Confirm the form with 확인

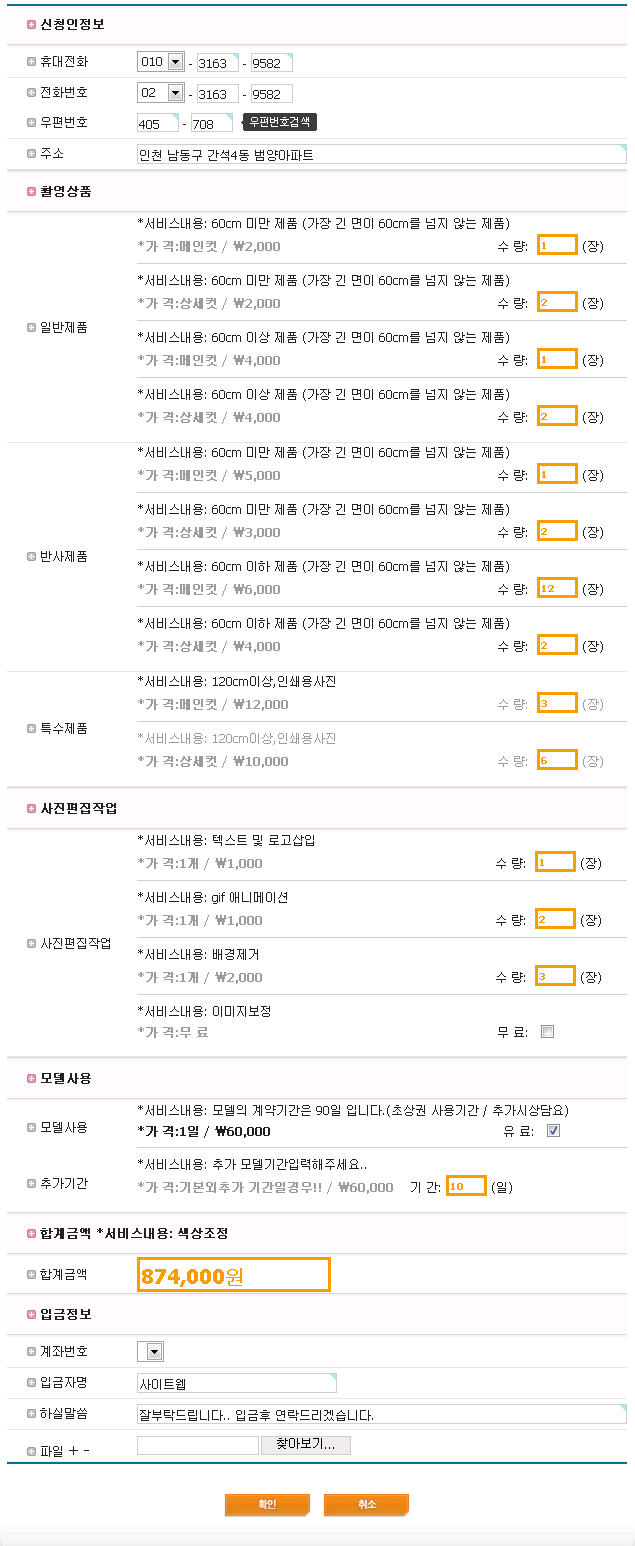pyautogui.click(x=267, y=1505)
